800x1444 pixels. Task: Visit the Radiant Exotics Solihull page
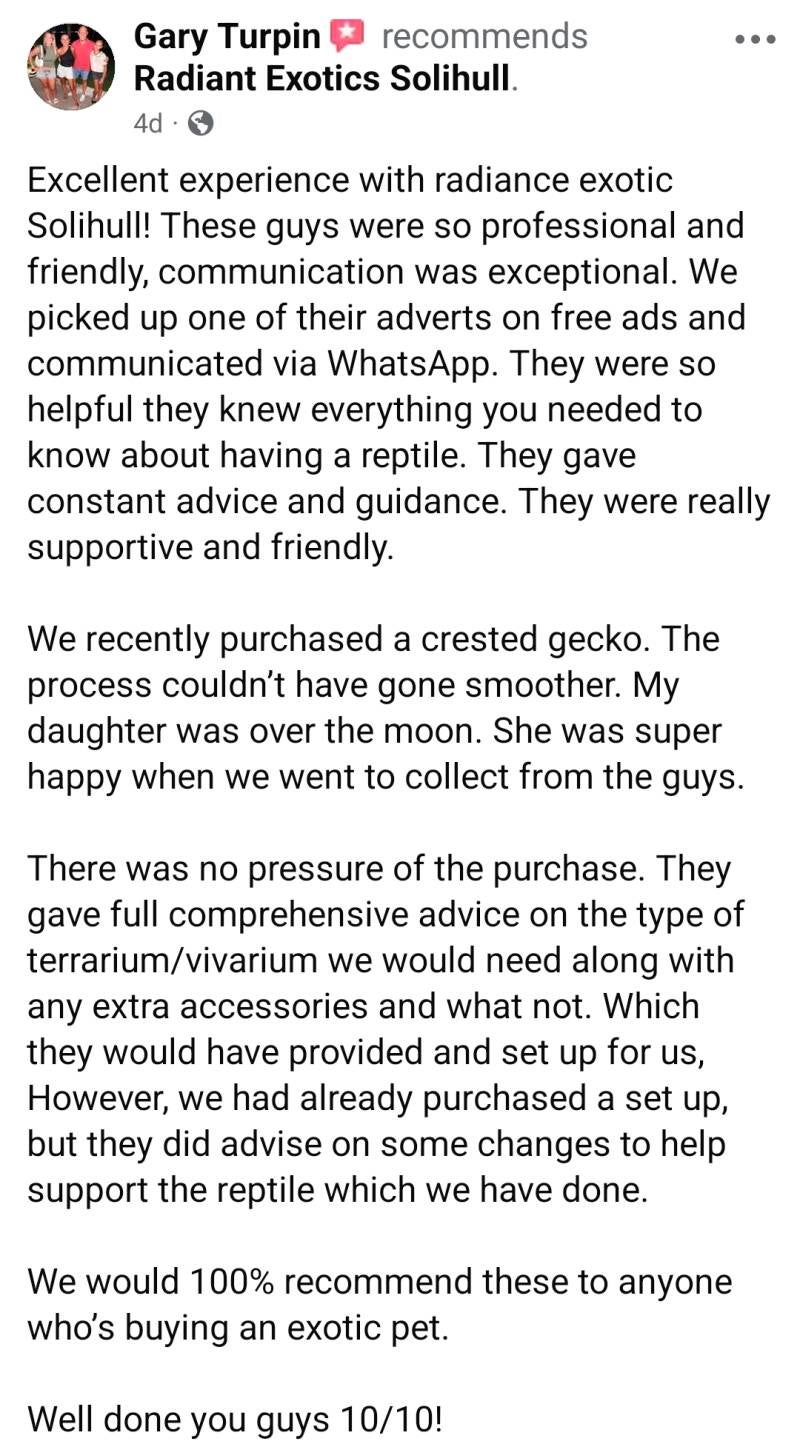pyautogui.click(x=322, y=78)
